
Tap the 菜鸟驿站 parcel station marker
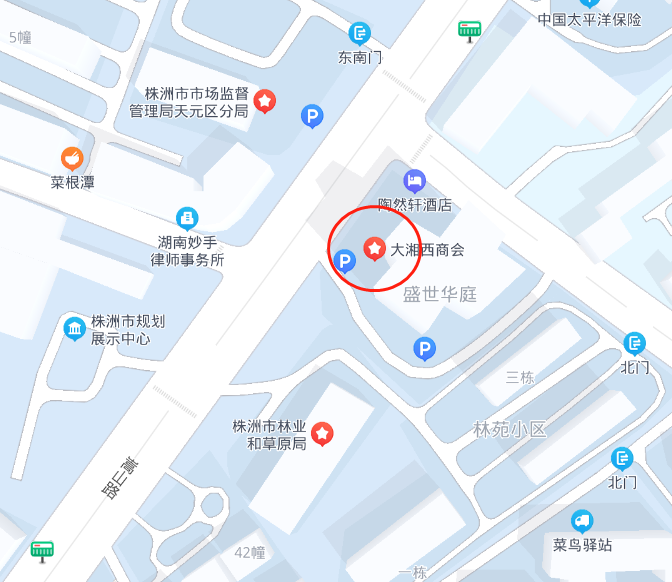pos(582,521)
